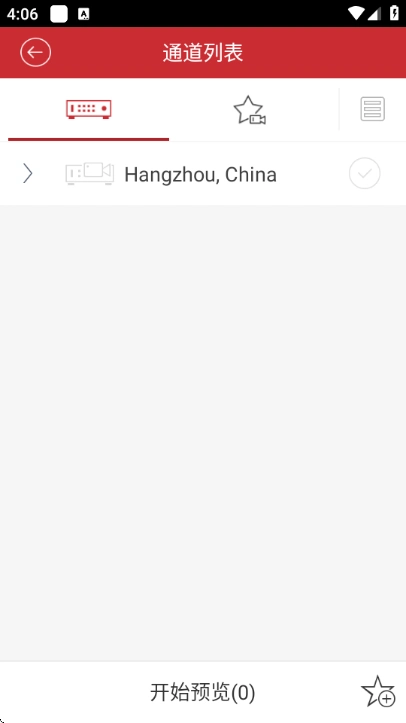The height and width of the screenshot is (723, 406).
Task: Add to favorites with star-plus icon
Action: (x=378, y=692)
